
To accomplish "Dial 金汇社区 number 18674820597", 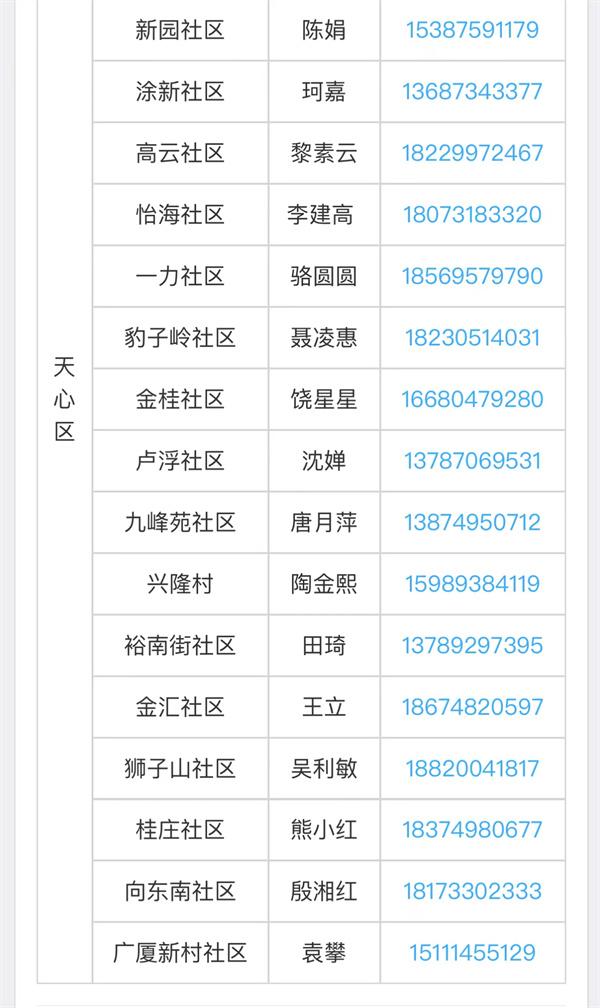I will tap(472, 707).
